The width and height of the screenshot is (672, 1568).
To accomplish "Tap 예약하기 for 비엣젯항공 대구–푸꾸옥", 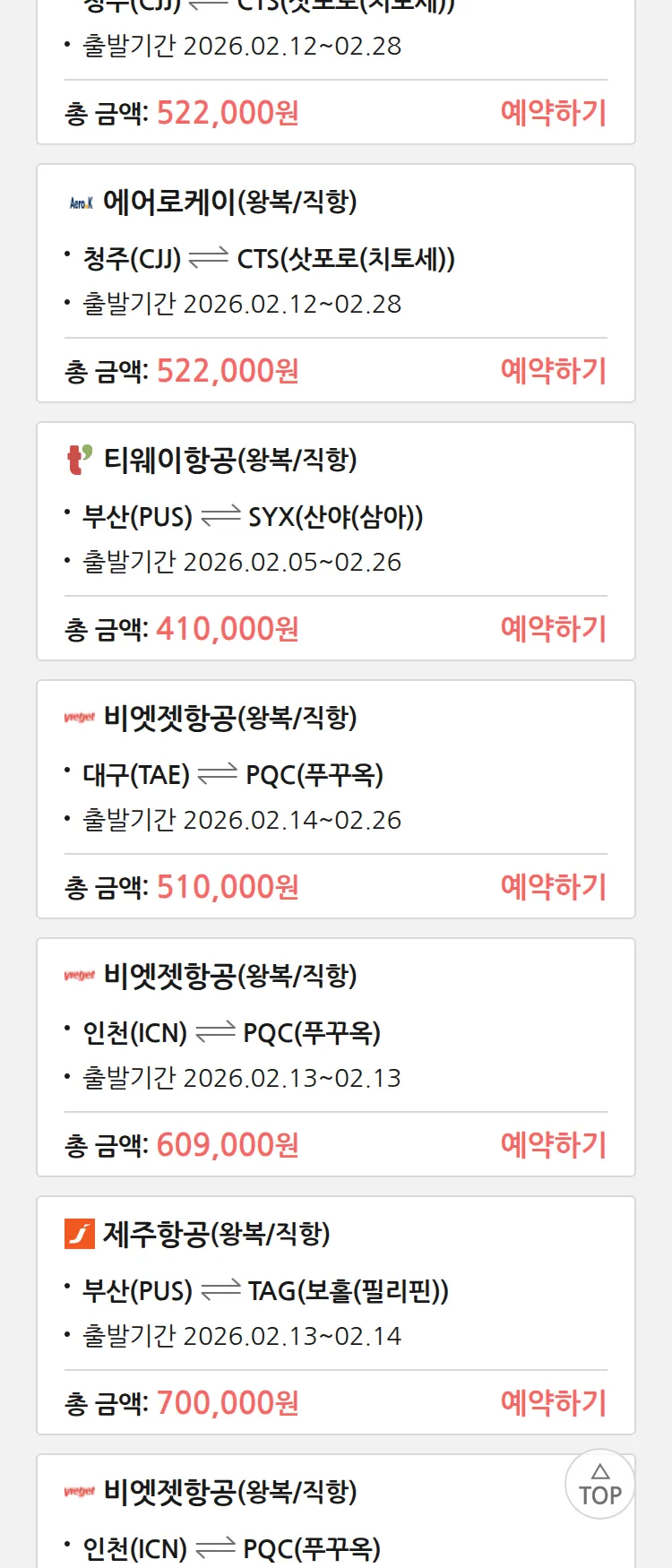I will [553, 887].
